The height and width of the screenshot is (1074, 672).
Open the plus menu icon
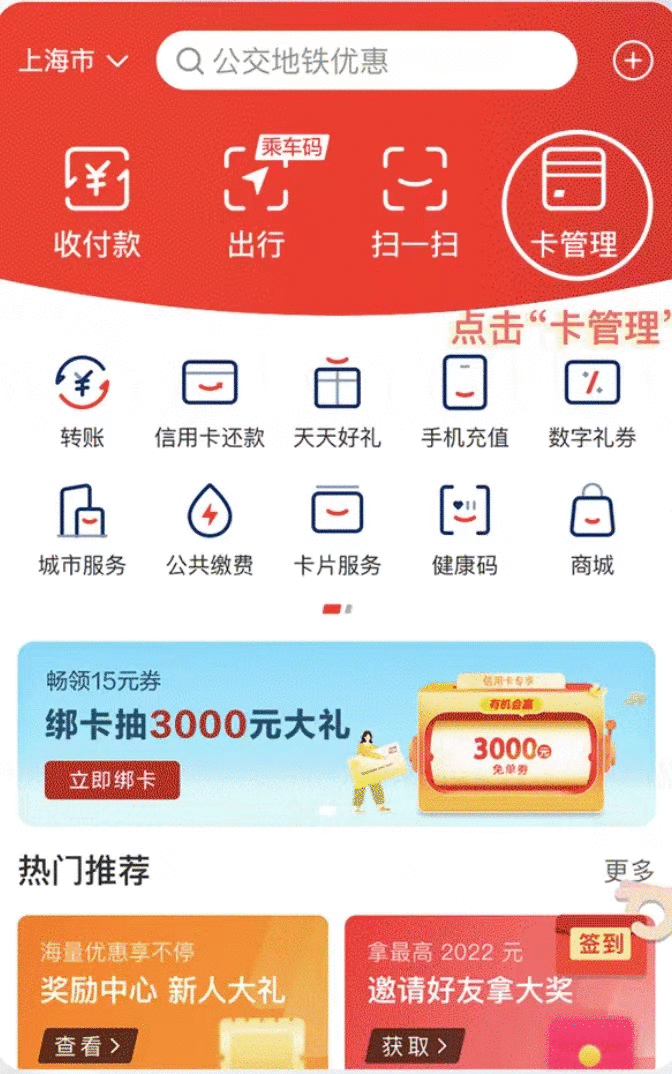(632, 61)
